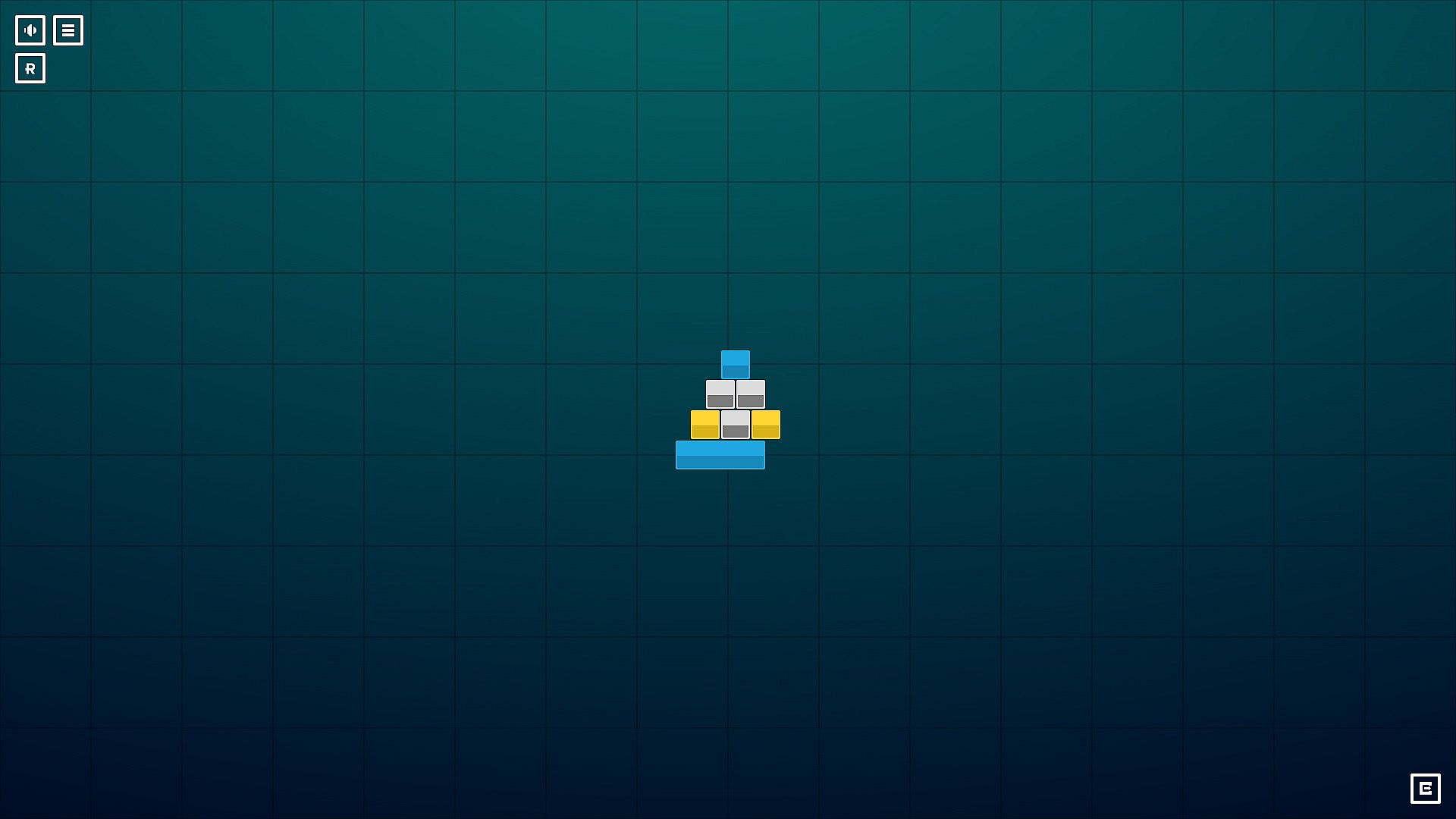Mute the game sound
The height and width of the screenshot is (819, 1456).
click(x=30, y=30)
